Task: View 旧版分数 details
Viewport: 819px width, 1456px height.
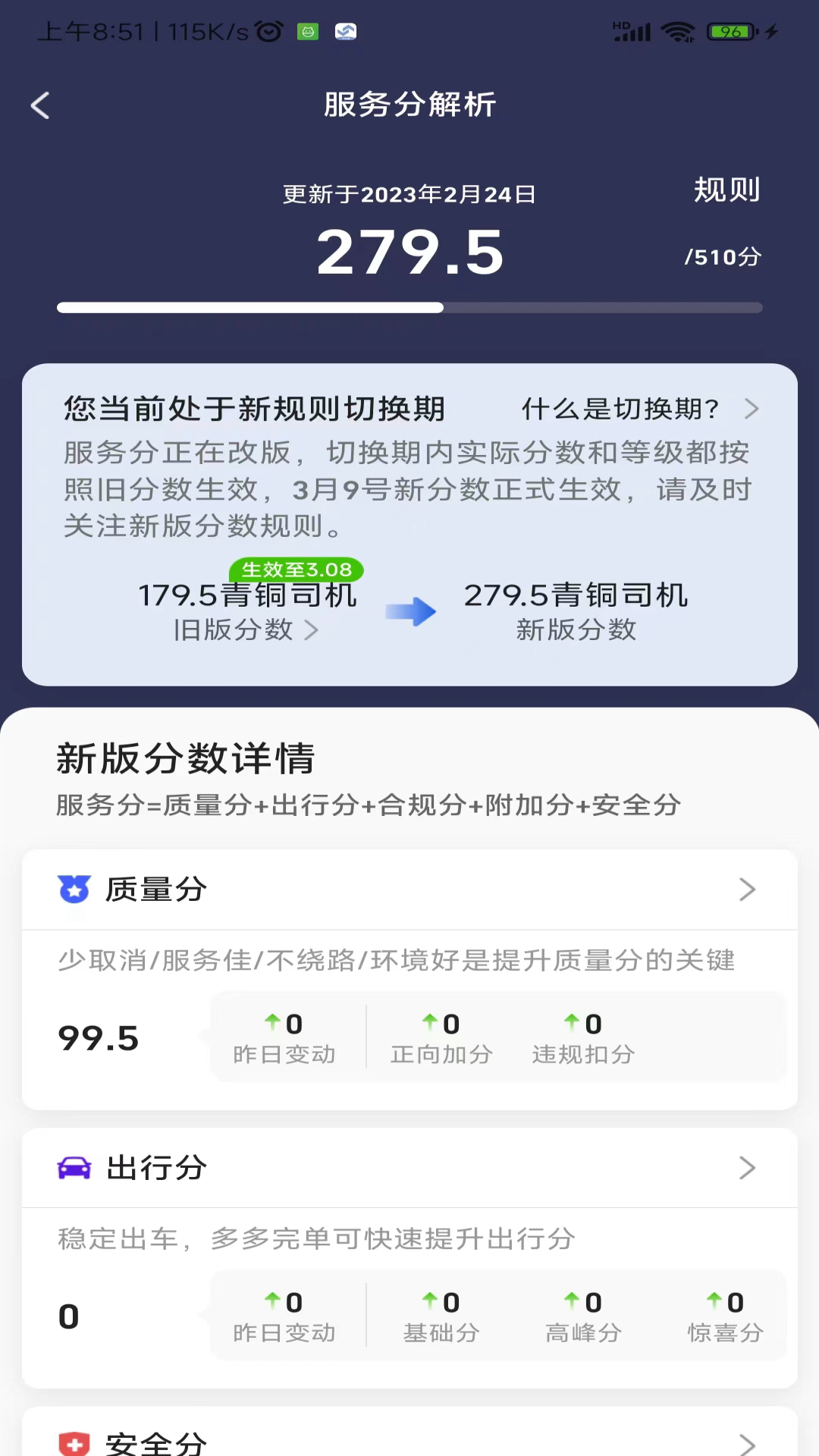Action: pos(246,629)
